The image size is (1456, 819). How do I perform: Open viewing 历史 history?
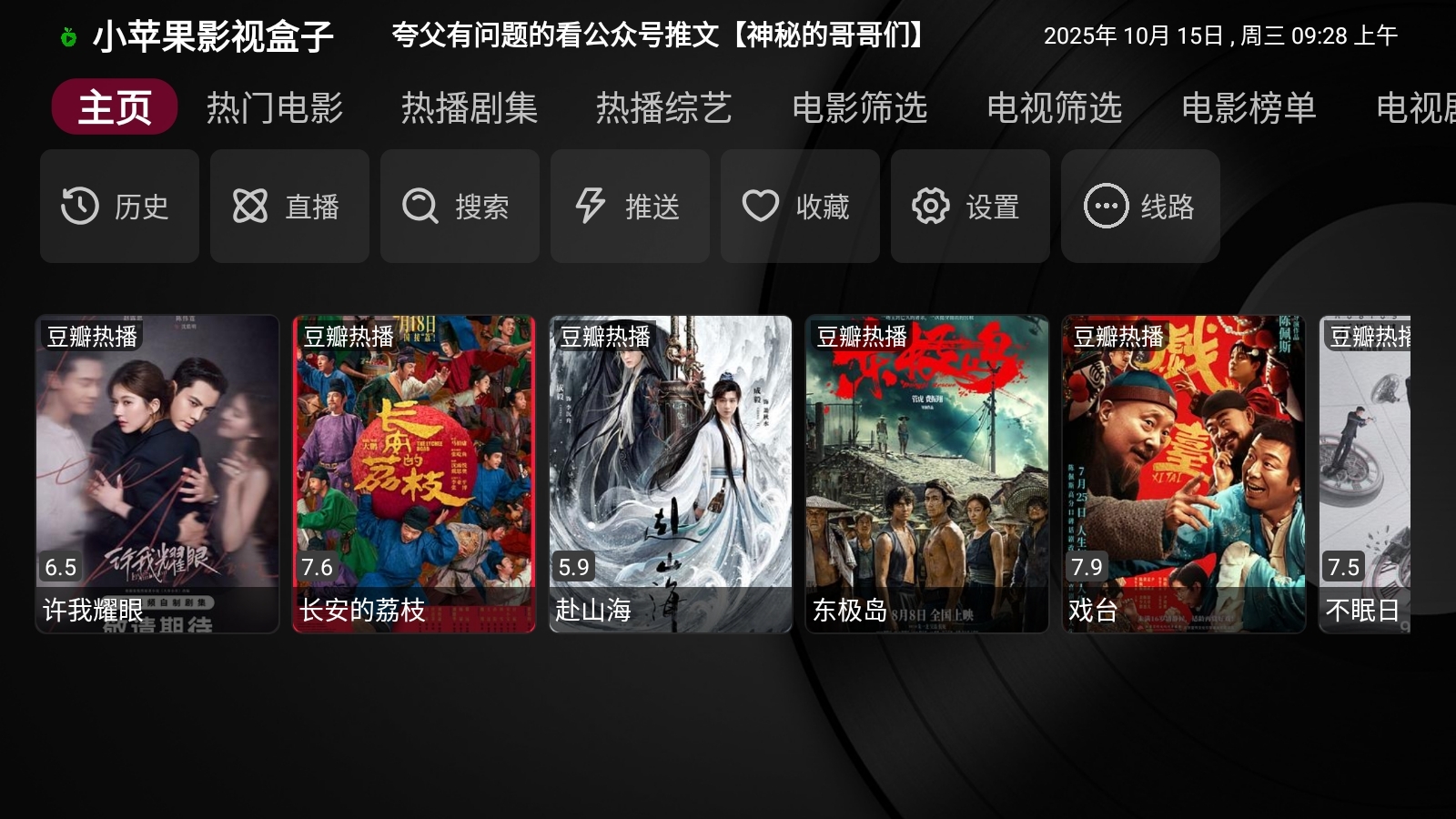pyautogui.click(x=119, y=207)
